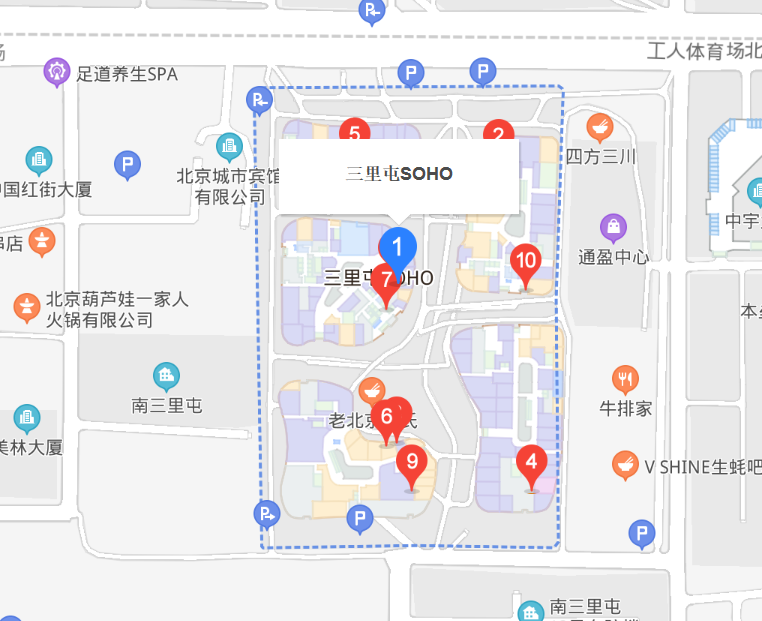
Task: Open the 北京城市宾馆 building marker
Action: [x=229, y=147]
